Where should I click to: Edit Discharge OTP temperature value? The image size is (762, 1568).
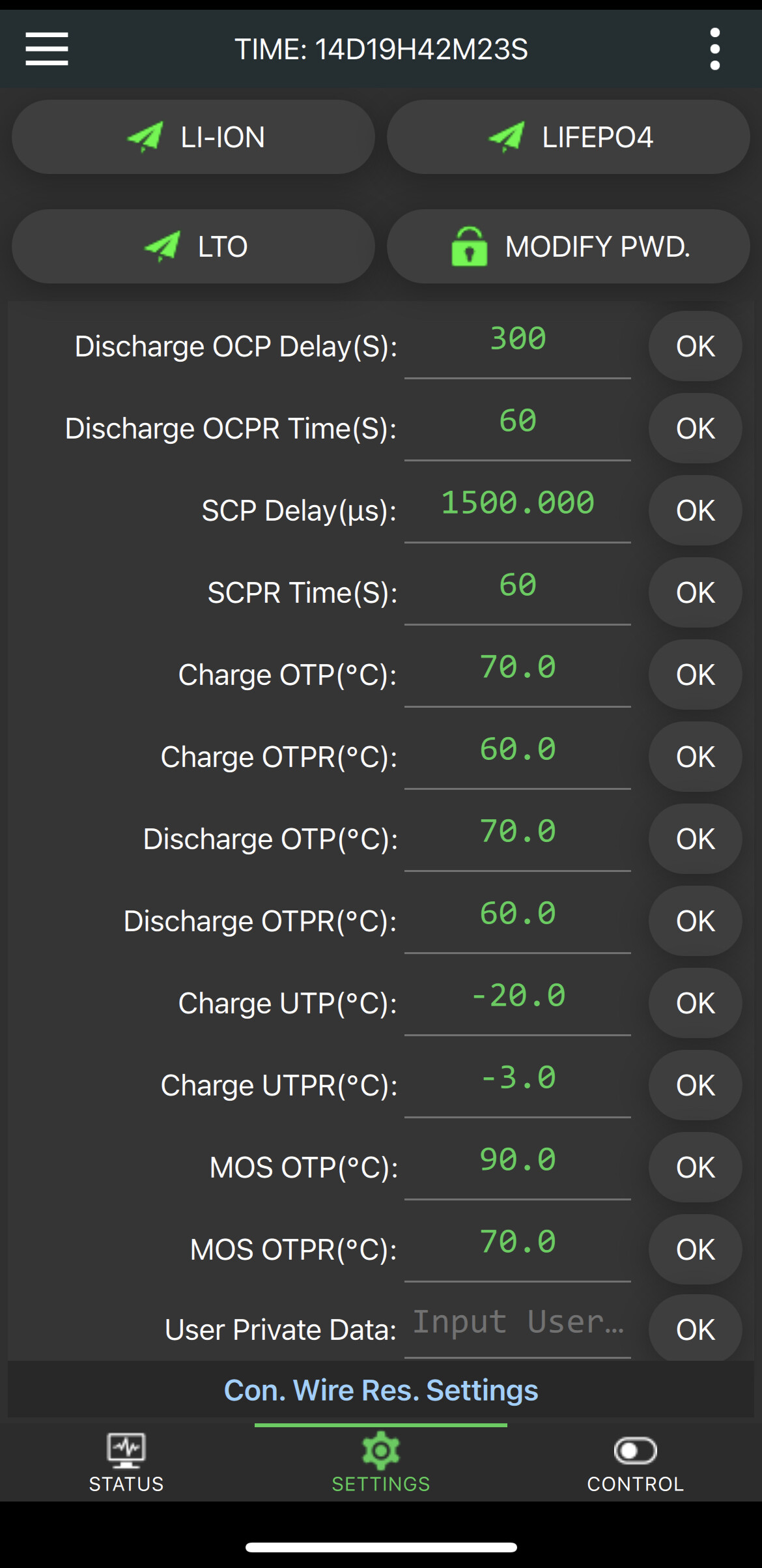click(518, 838)
